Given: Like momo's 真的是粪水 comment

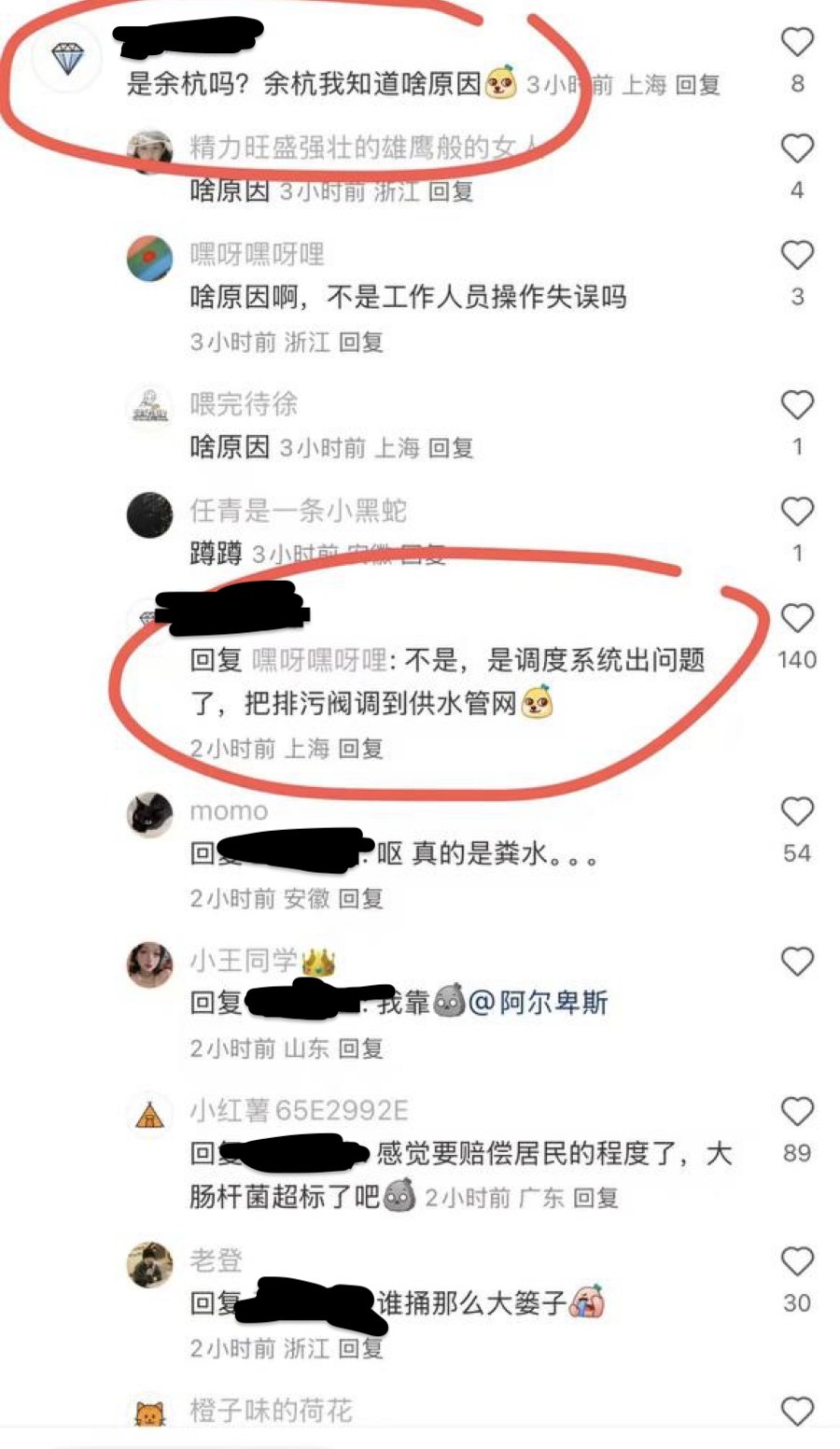Looking at the screenshot, I should coord(797,812).
